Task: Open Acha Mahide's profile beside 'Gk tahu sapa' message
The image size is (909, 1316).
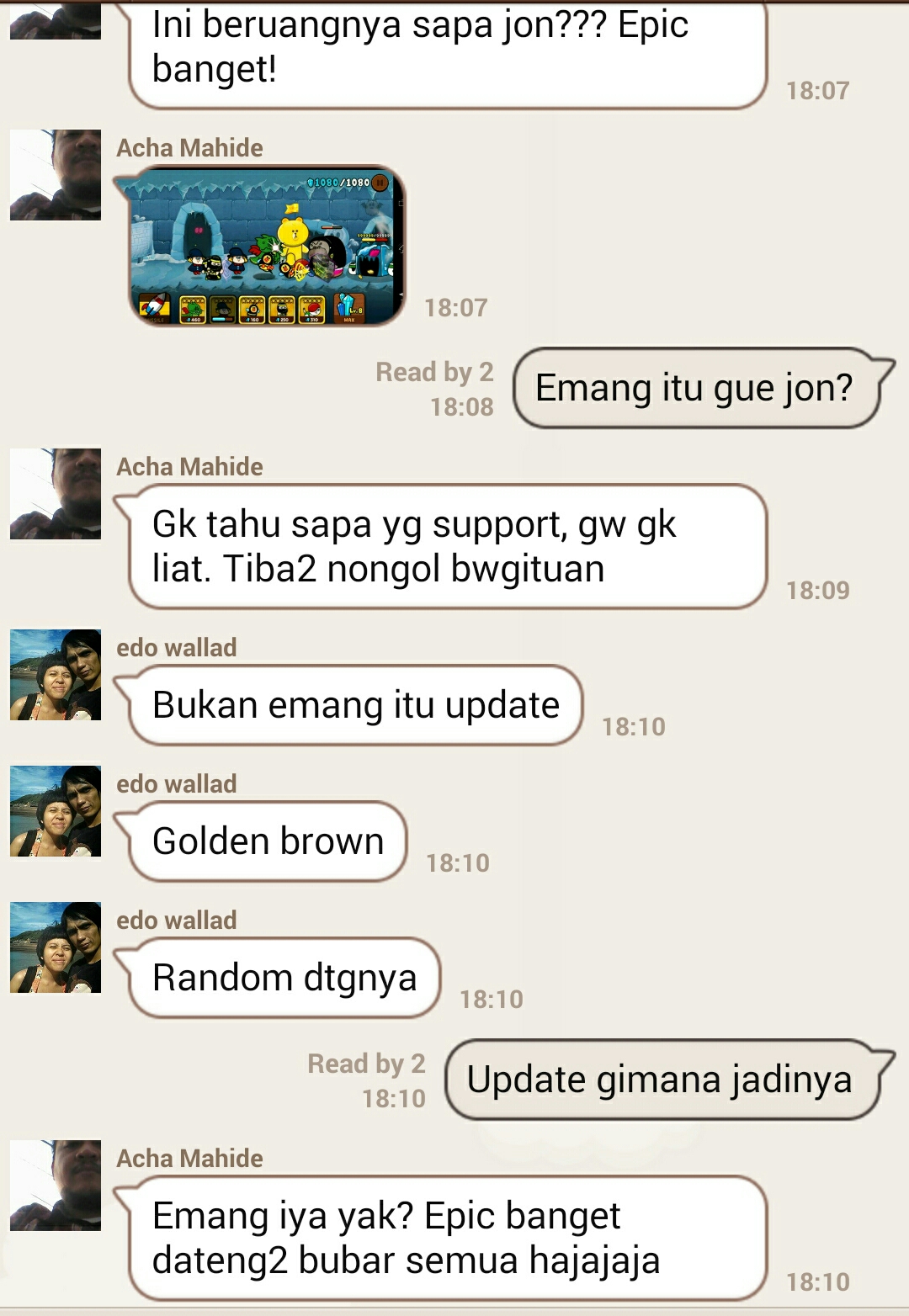Action: [56, 494]
